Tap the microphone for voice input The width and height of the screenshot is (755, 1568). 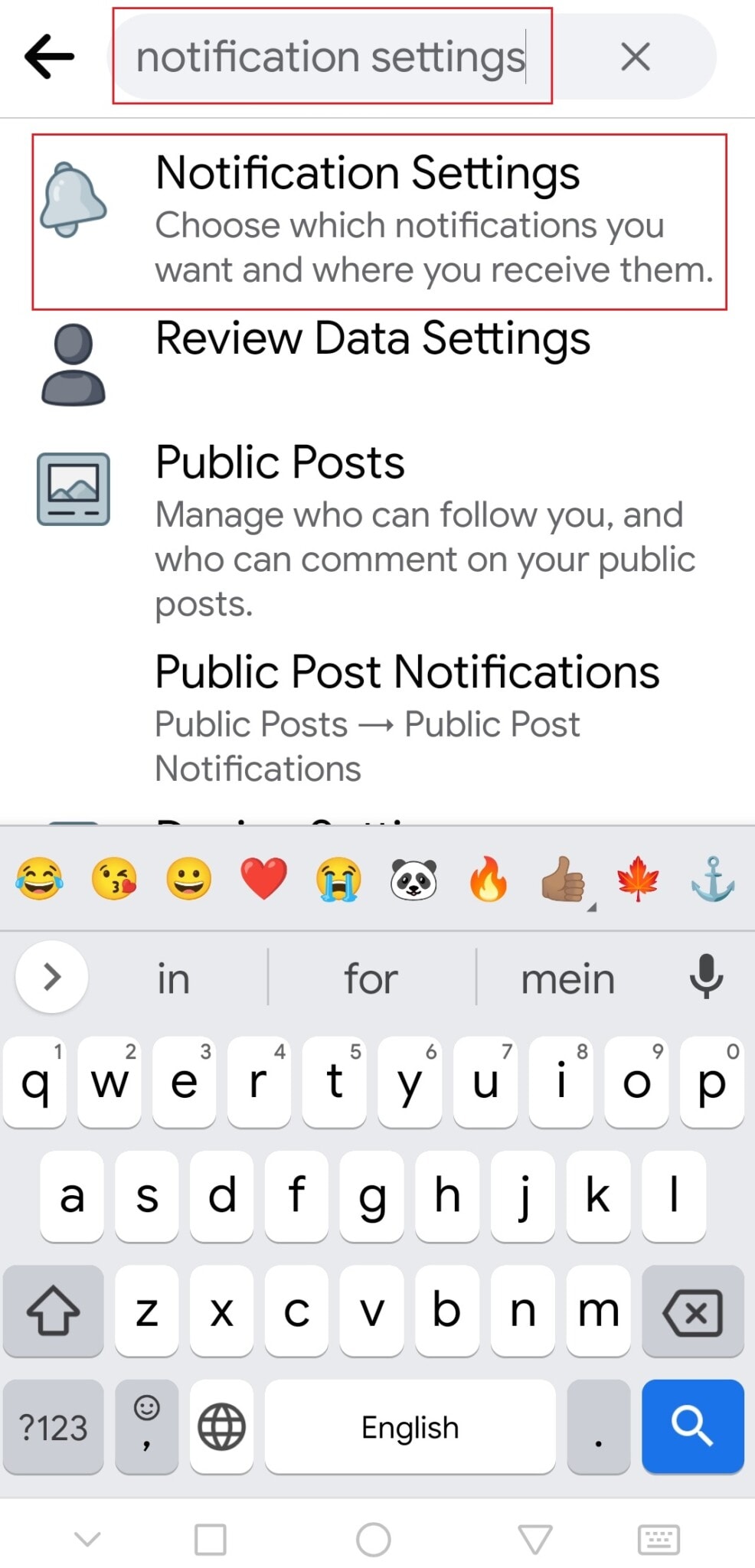click(705, 978)
